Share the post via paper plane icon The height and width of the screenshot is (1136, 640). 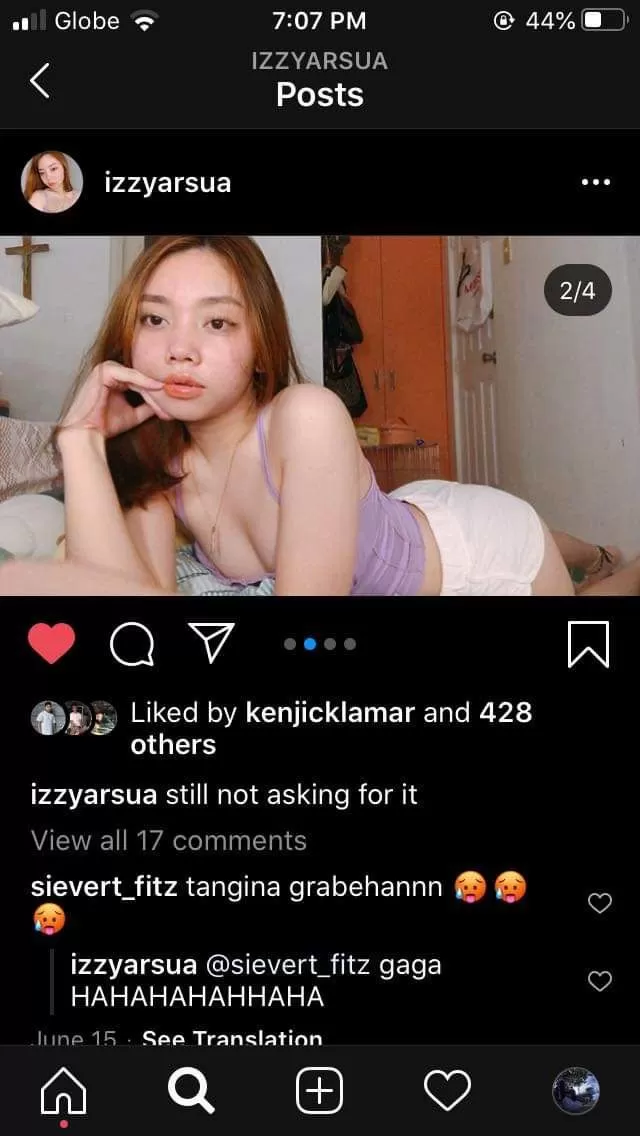click(211, 643)
